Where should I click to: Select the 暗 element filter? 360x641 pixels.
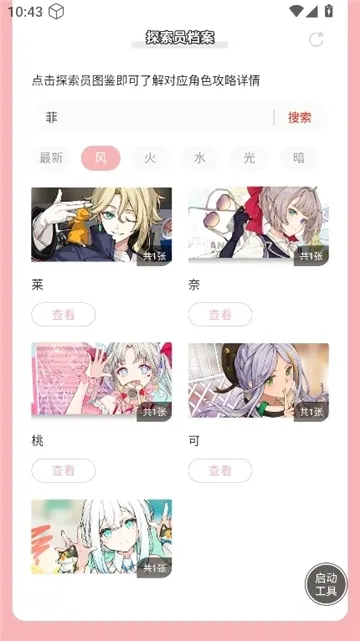pyautogui.click(x=299, y=158)
